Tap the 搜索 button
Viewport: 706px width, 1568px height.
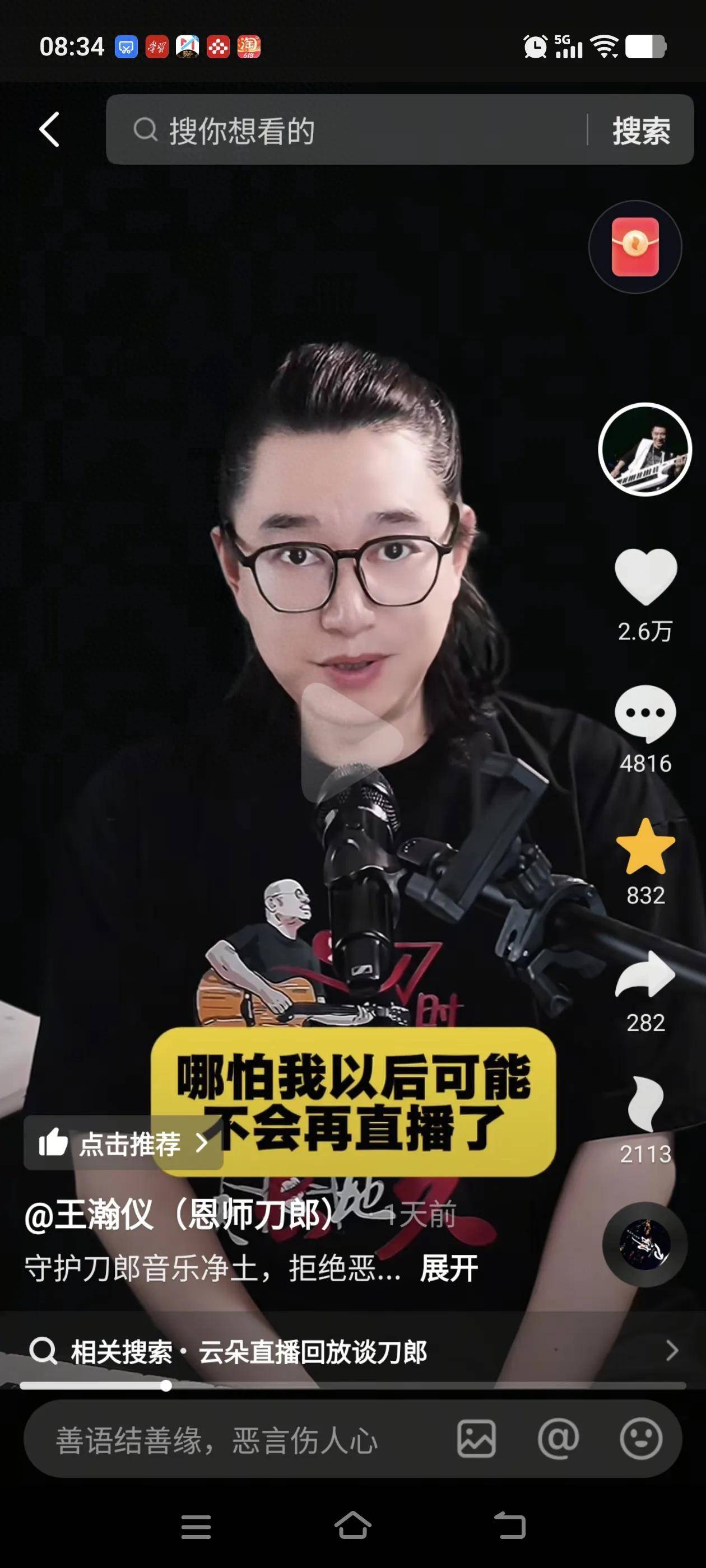[x=640, y=130]
